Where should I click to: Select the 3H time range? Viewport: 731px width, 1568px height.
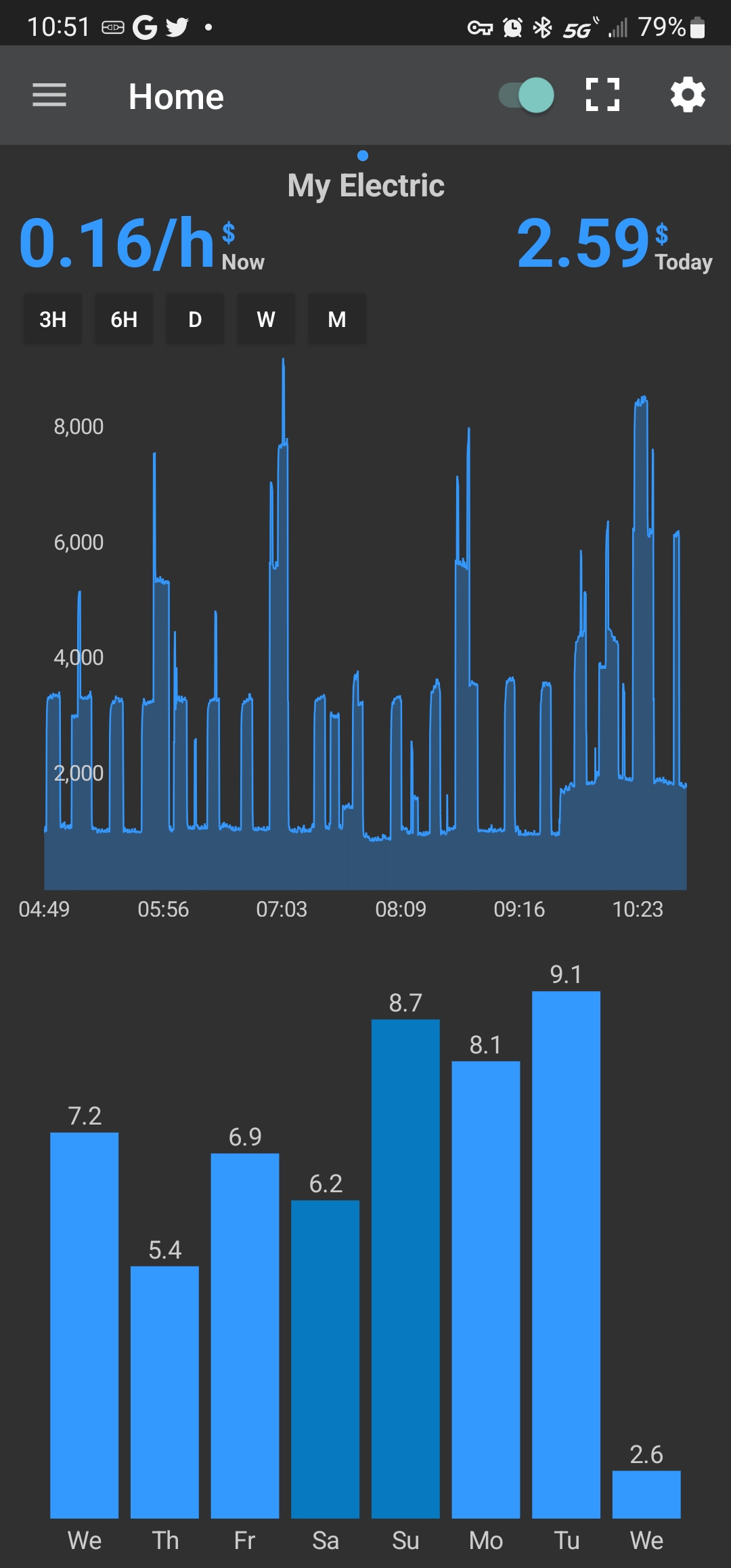point(53,319)
